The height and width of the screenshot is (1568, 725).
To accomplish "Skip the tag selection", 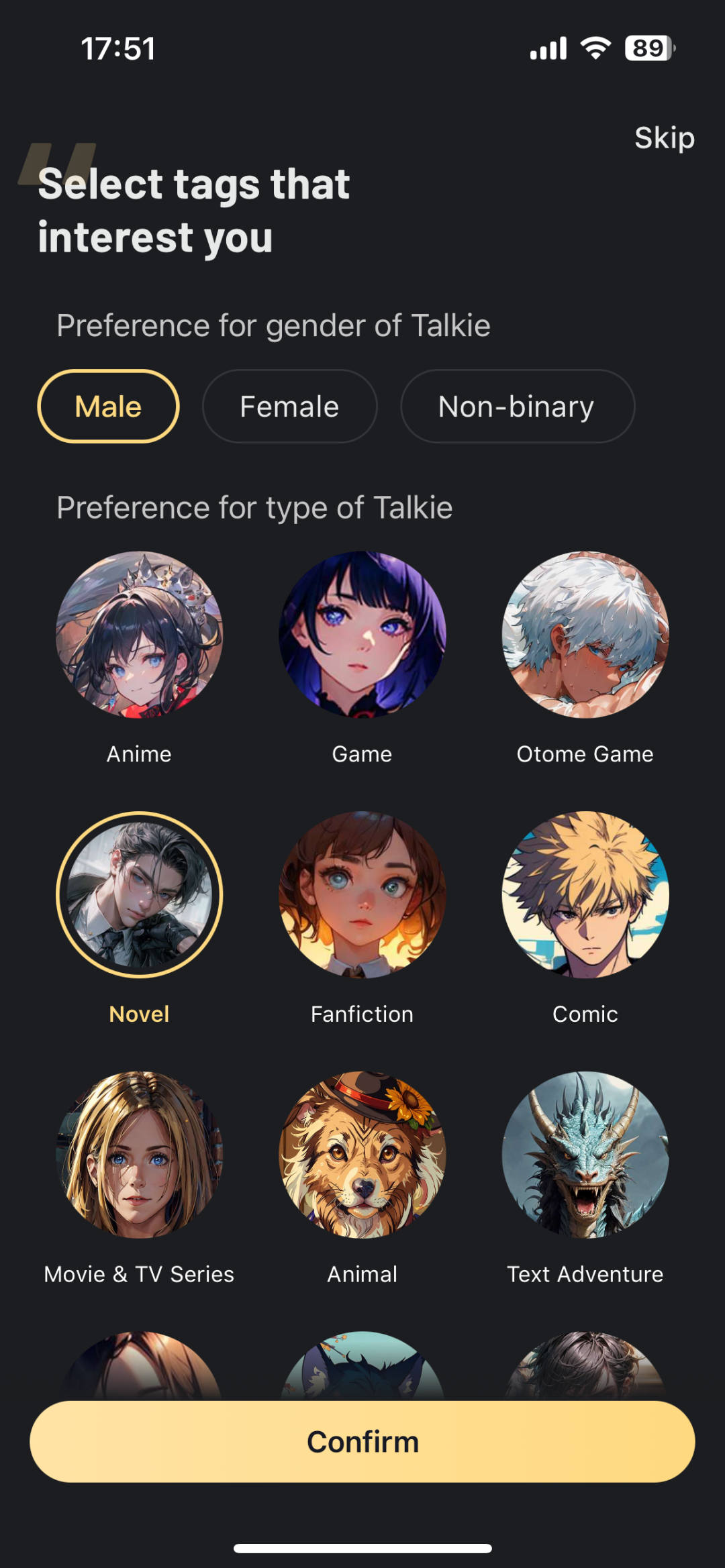I will coord(664,138).
